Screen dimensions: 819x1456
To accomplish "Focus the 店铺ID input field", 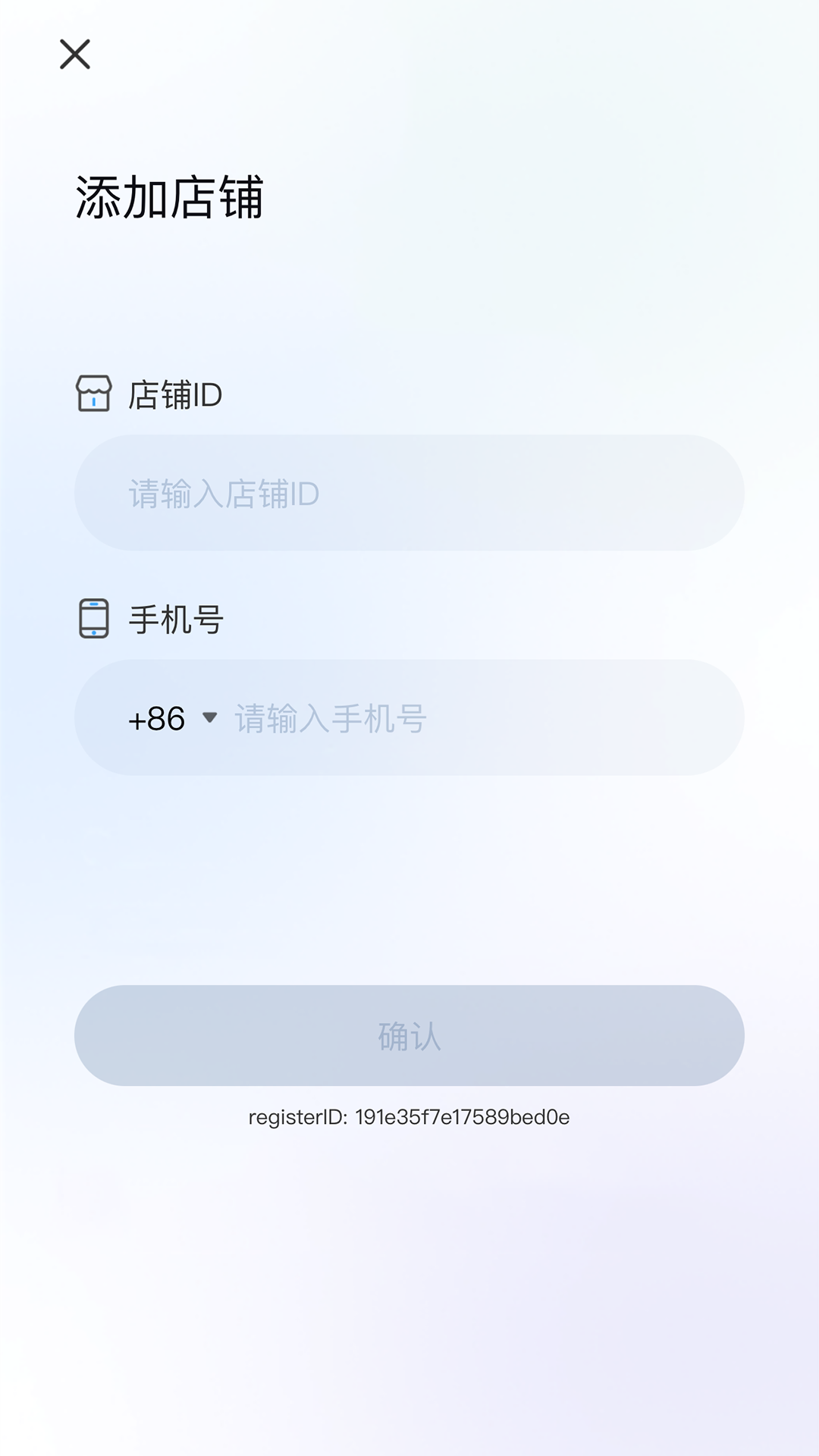I will pos(409,493).
